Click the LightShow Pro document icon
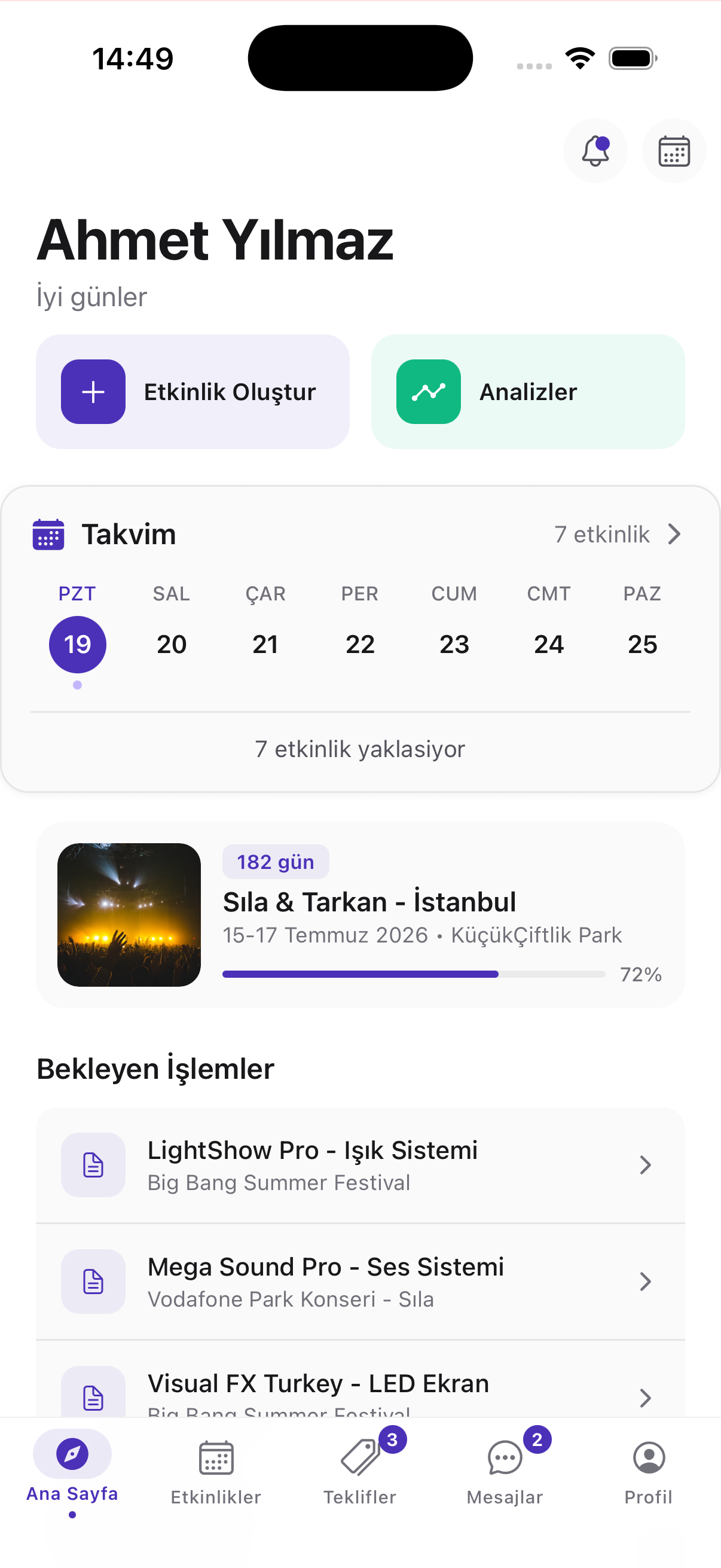Viewport: 721px width, 1568px height. point(93,1164)
